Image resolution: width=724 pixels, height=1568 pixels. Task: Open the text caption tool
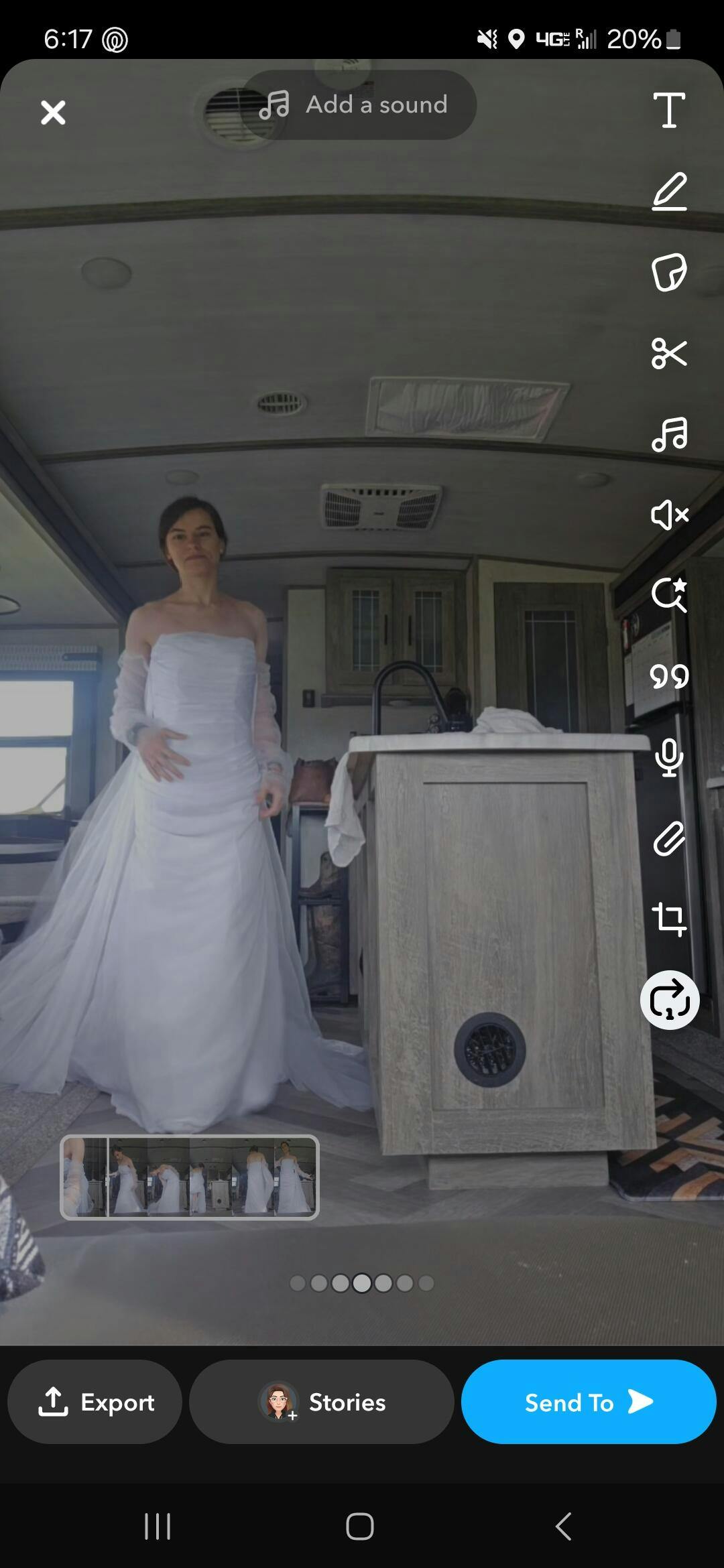point(669,111)
